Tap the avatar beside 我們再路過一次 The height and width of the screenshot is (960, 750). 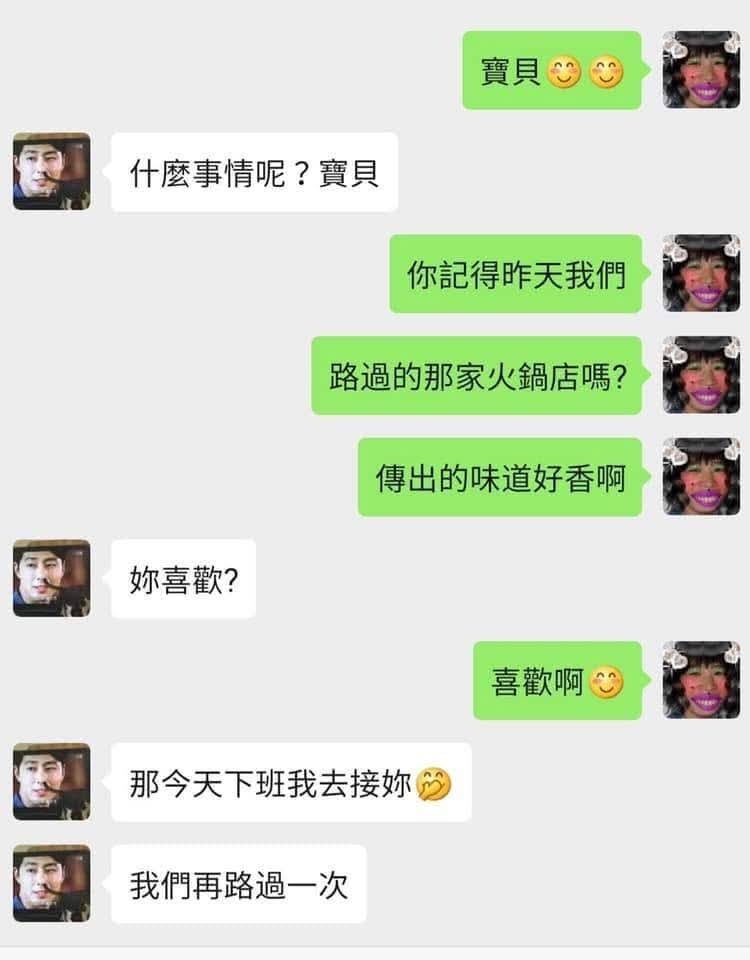pos(51,883)
